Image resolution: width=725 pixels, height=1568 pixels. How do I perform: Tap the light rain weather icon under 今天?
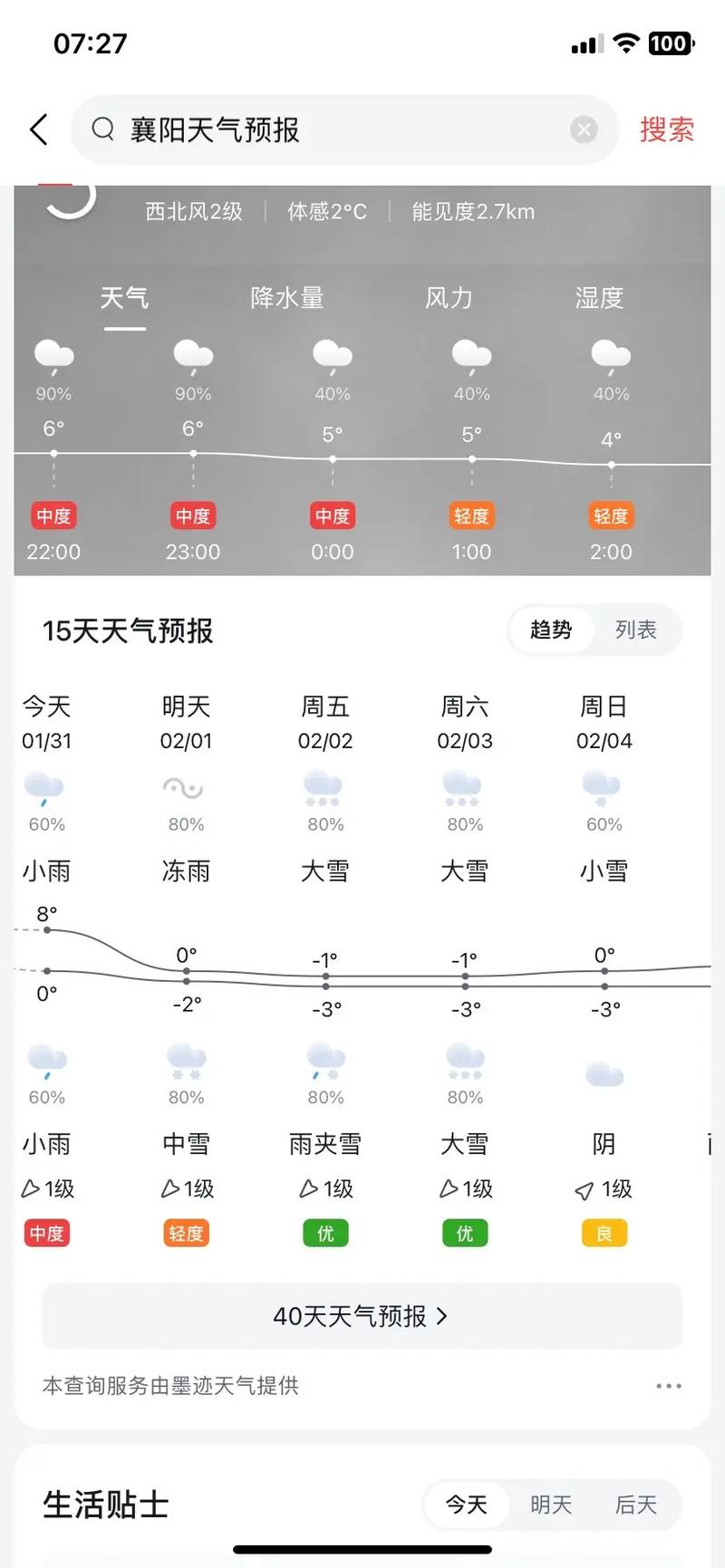45,790
